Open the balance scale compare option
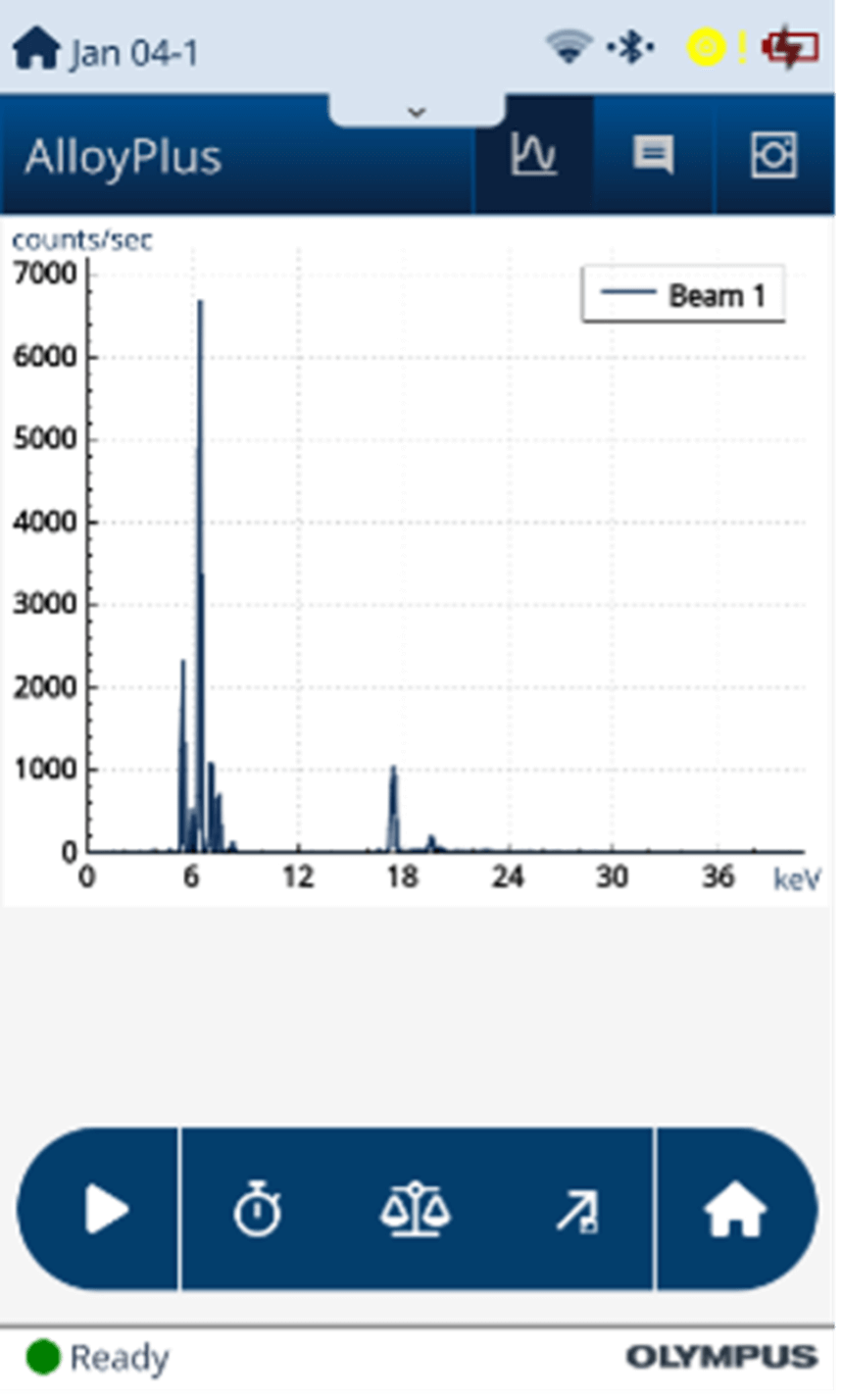This screenshot has width=842, height=1400. [416, 1209]
